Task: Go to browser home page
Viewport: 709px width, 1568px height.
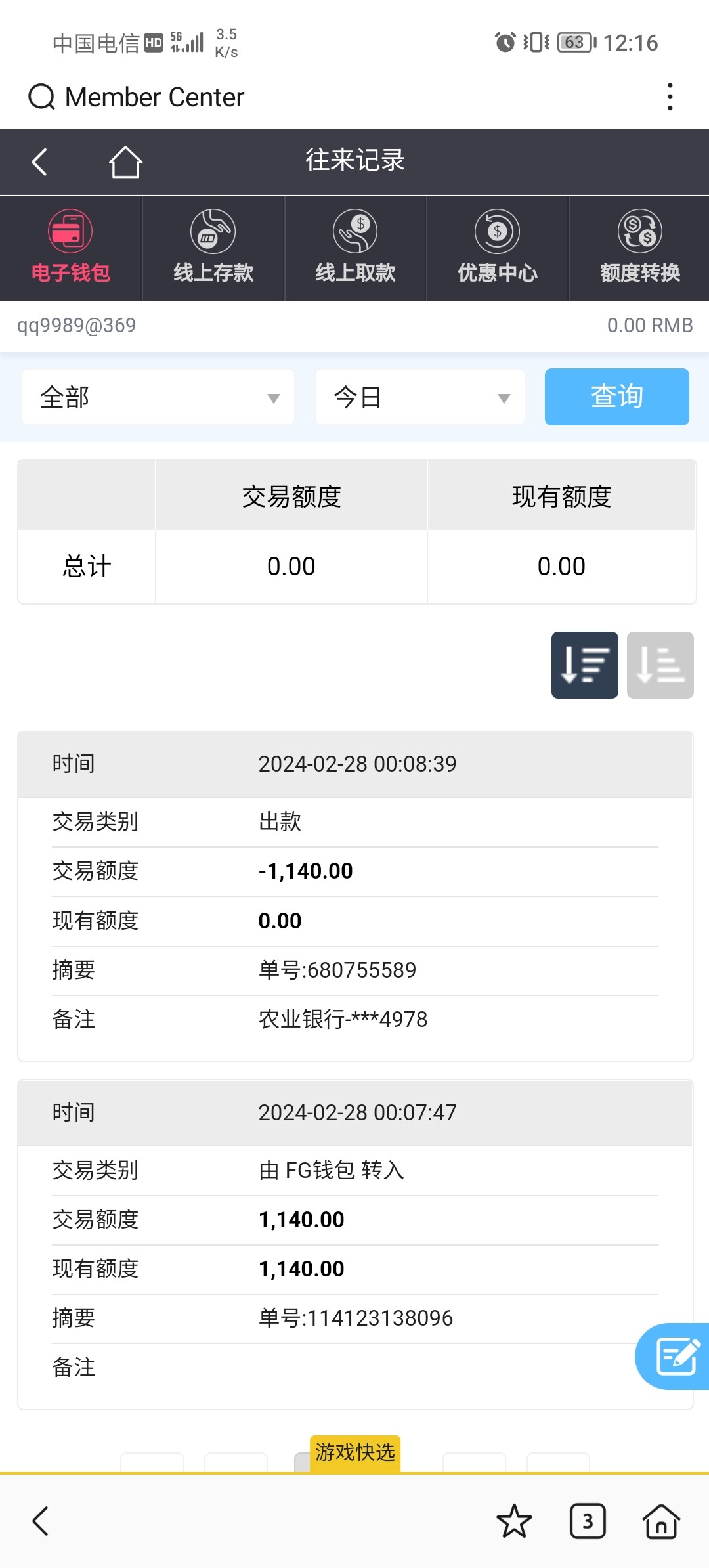Action: coord(660,1521)
